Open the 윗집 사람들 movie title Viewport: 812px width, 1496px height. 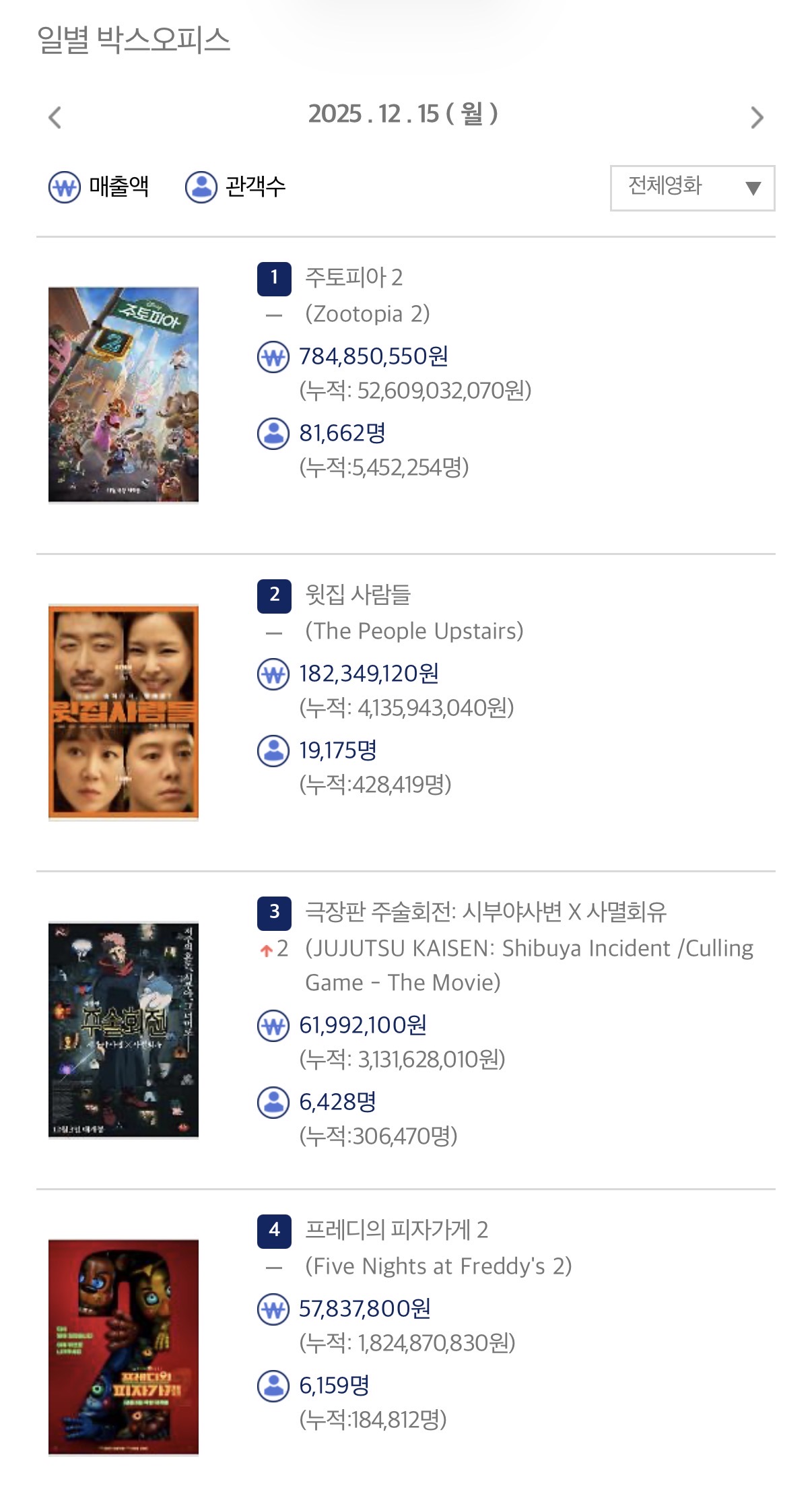click(x=358, y=595)
